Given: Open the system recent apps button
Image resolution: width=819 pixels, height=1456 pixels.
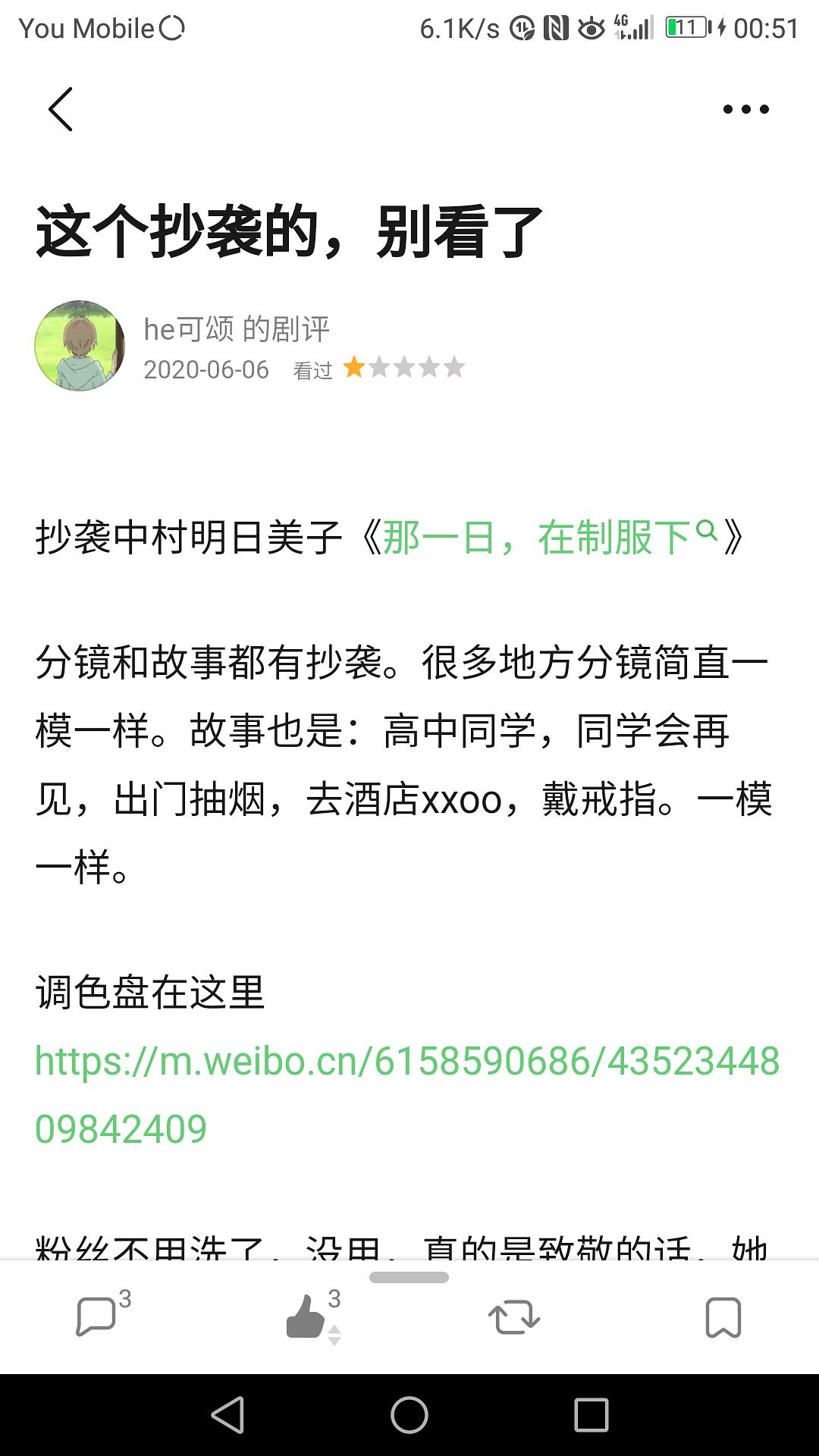Looking at the screenshot, I should coord(591,1415).
